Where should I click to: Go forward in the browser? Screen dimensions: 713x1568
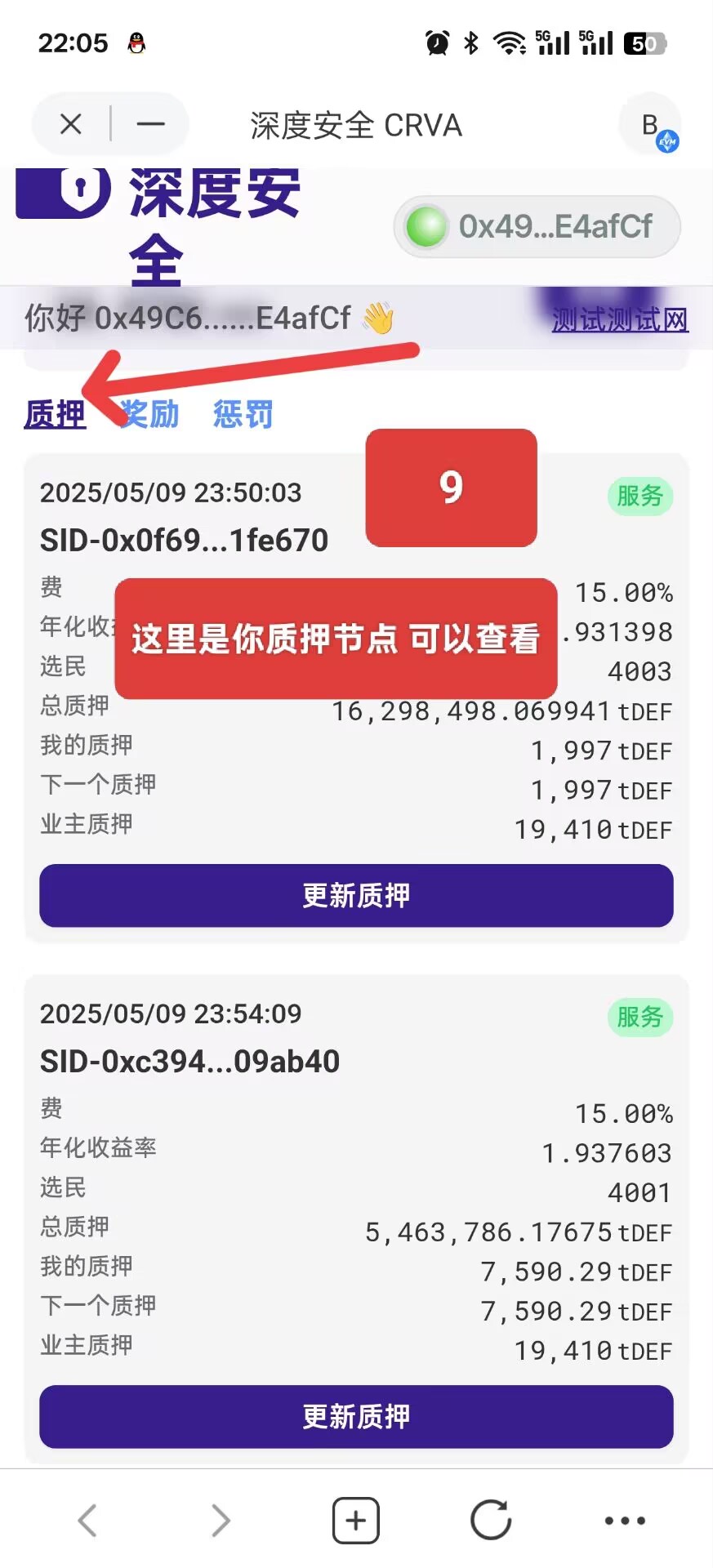[x=221, y=1520]
